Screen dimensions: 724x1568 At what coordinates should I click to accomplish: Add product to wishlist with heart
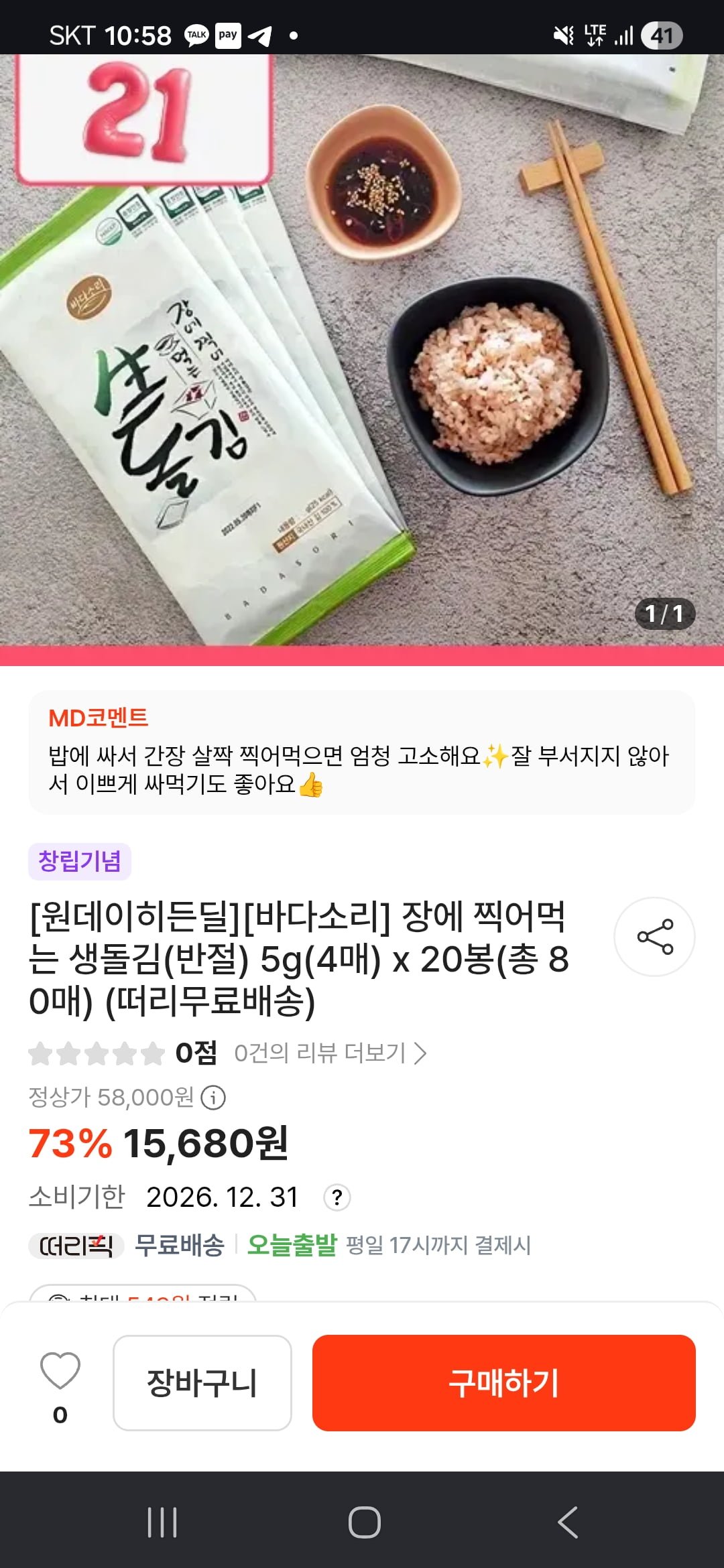[x=60, y=1371]
